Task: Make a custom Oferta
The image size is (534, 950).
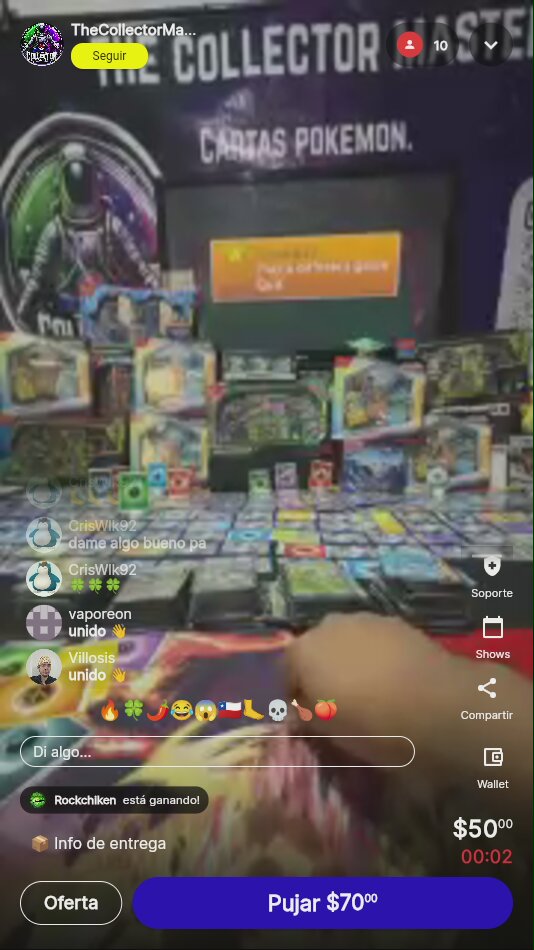Action: (71, 903)
